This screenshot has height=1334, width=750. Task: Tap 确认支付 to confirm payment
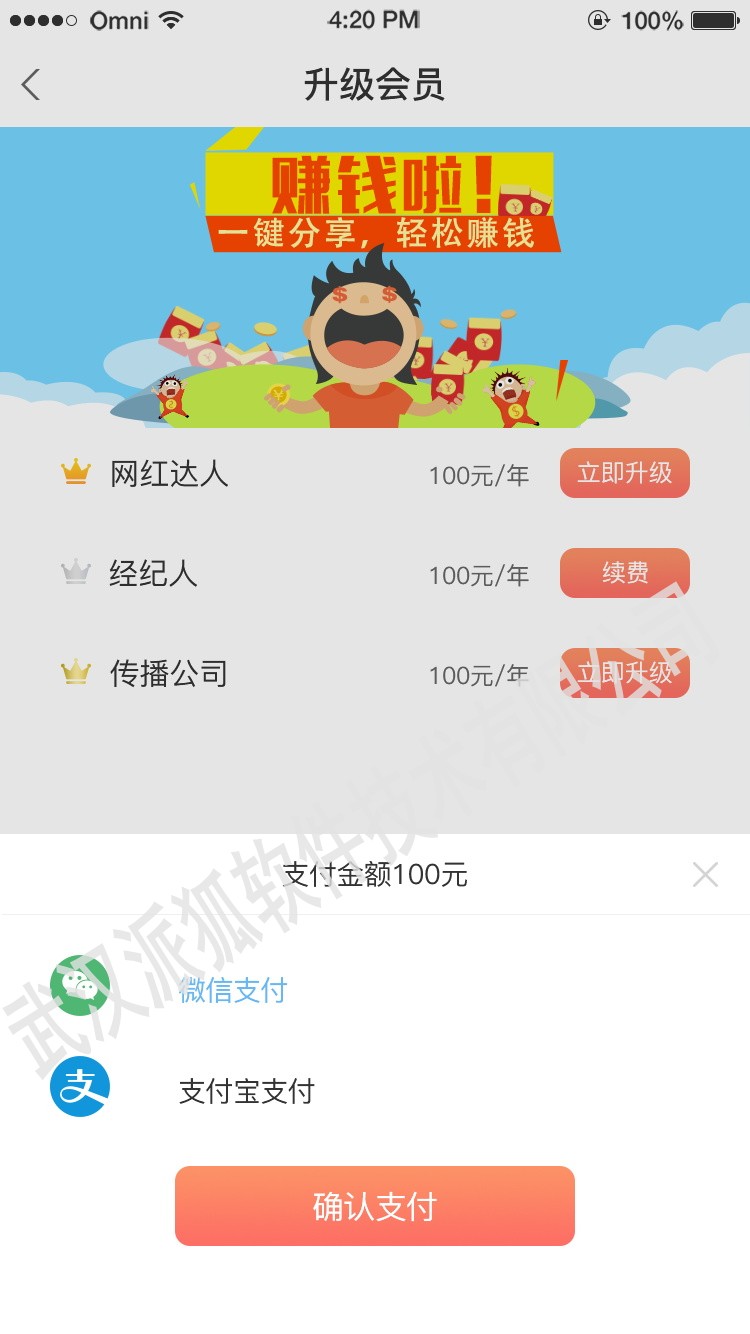[x=375, y=1206]
